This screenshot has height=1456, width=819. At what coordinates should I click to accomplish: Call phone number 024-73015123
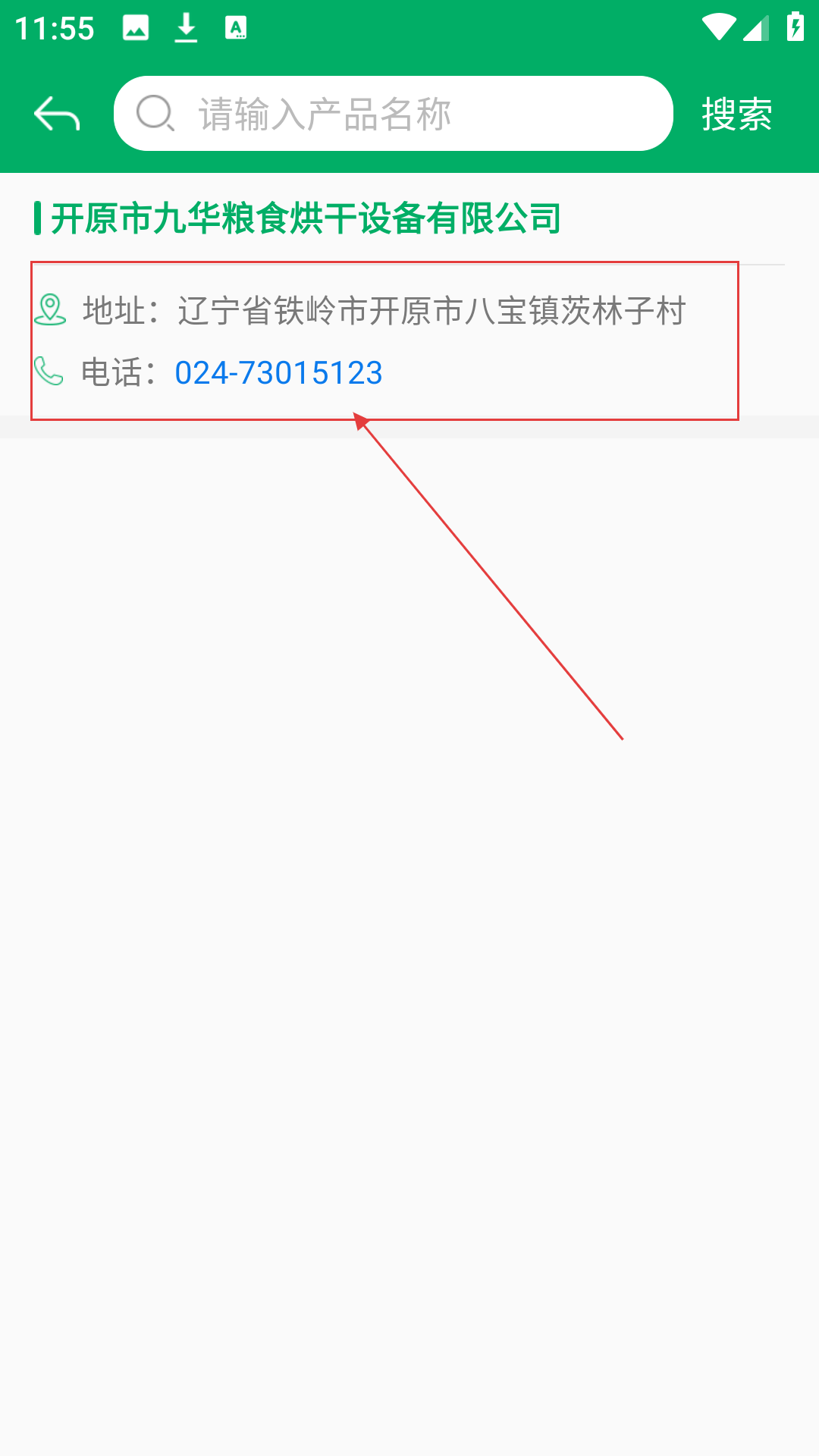point(278,372)
